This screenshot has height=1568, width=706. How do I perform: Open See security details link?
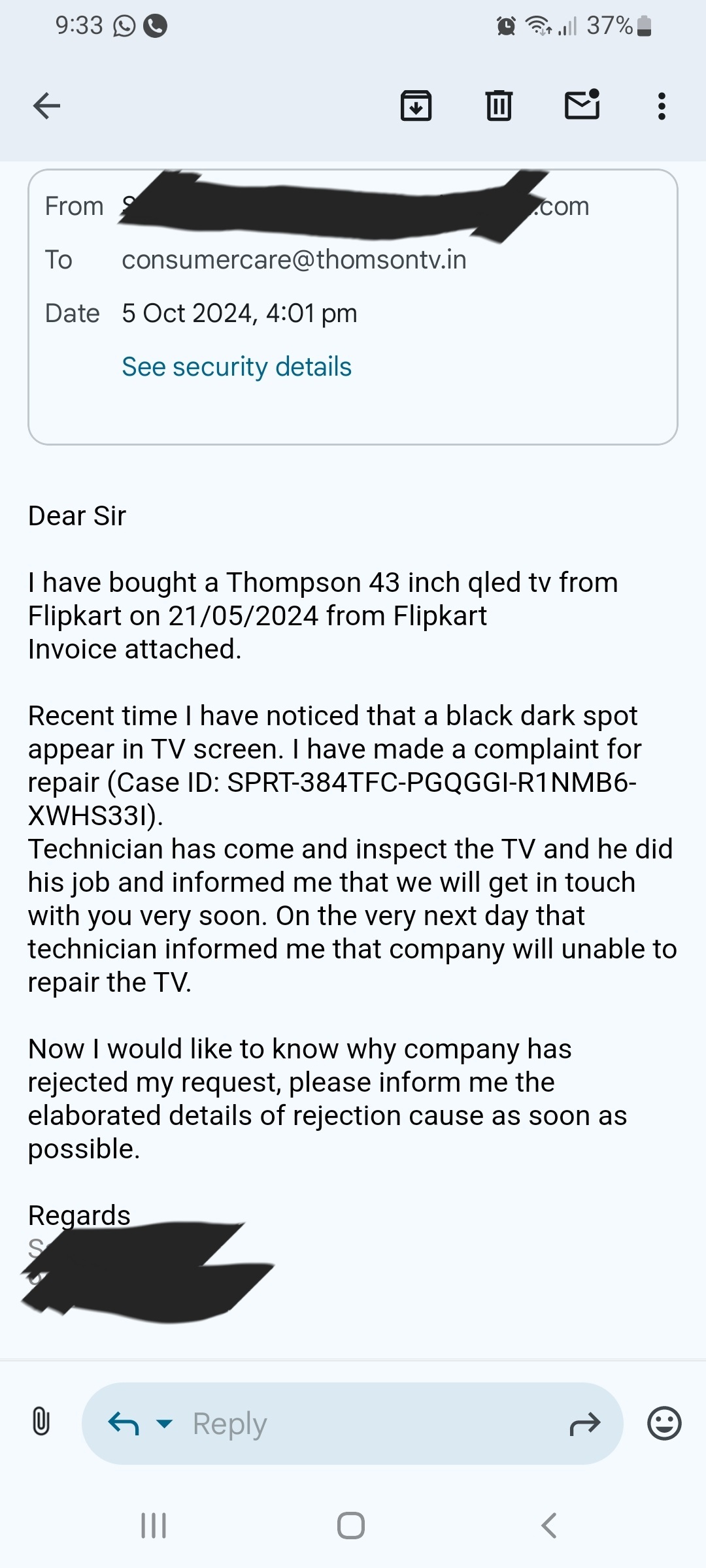click(x=237, y=367)
